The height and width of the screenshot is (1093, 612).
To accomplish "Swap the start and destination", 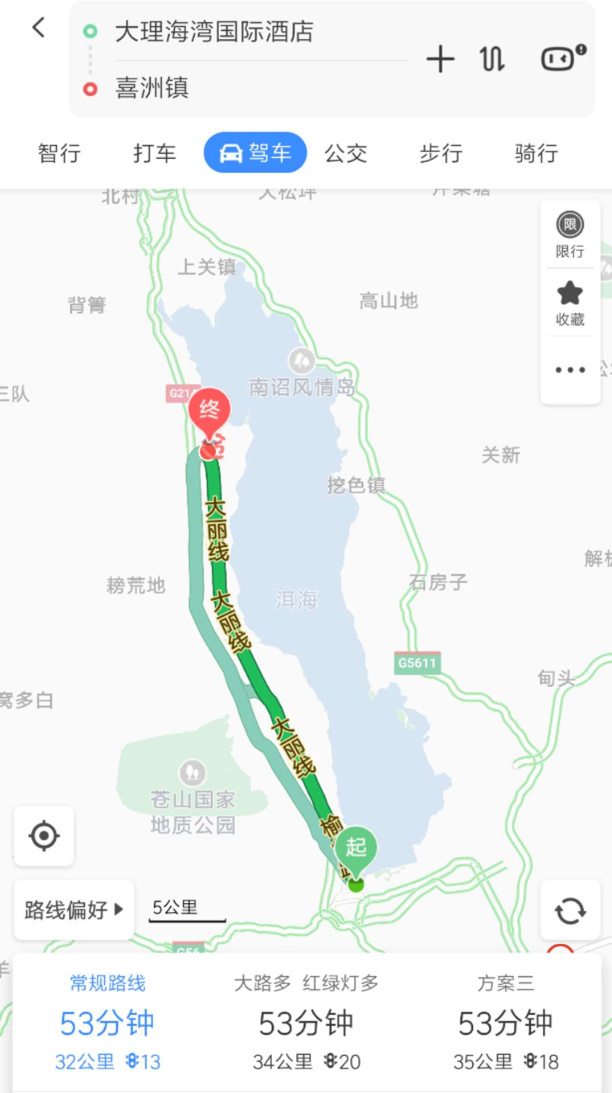I will 492,59.
